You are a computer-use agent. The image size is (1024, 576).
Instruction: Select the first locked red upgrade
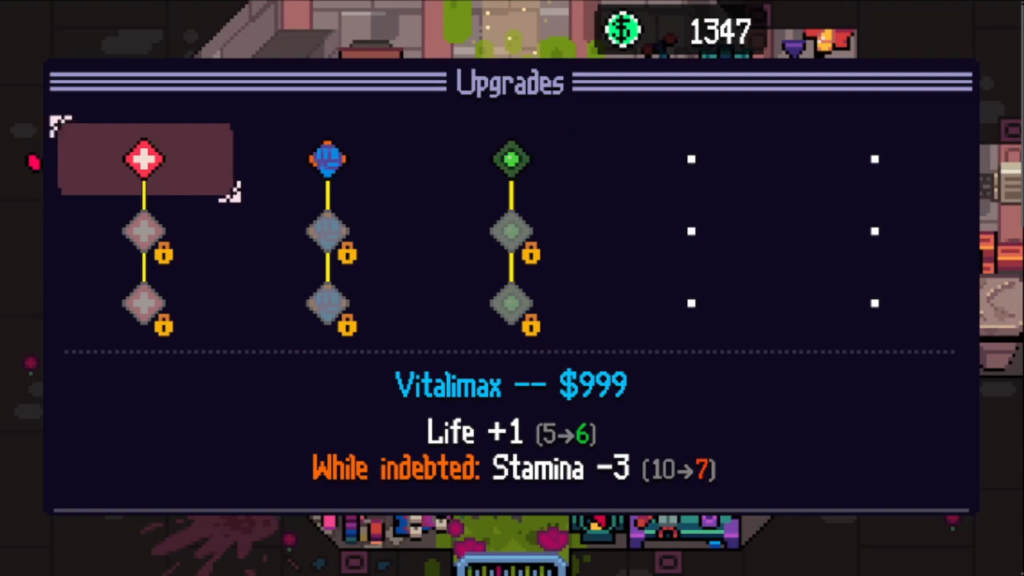[x=144, y=231]
